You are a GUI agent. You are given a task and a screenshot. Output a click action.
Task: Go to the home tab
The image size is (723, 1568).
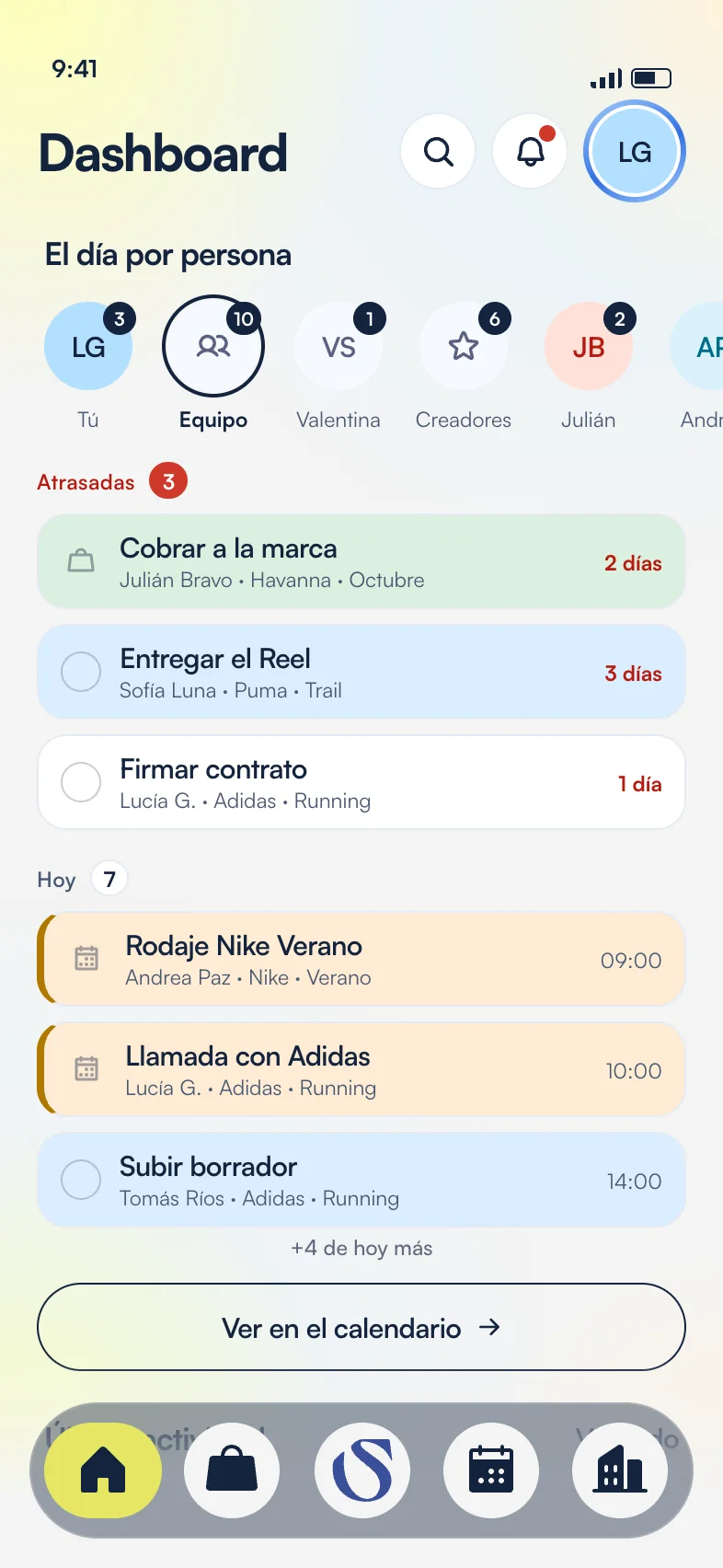(103, 1470)
